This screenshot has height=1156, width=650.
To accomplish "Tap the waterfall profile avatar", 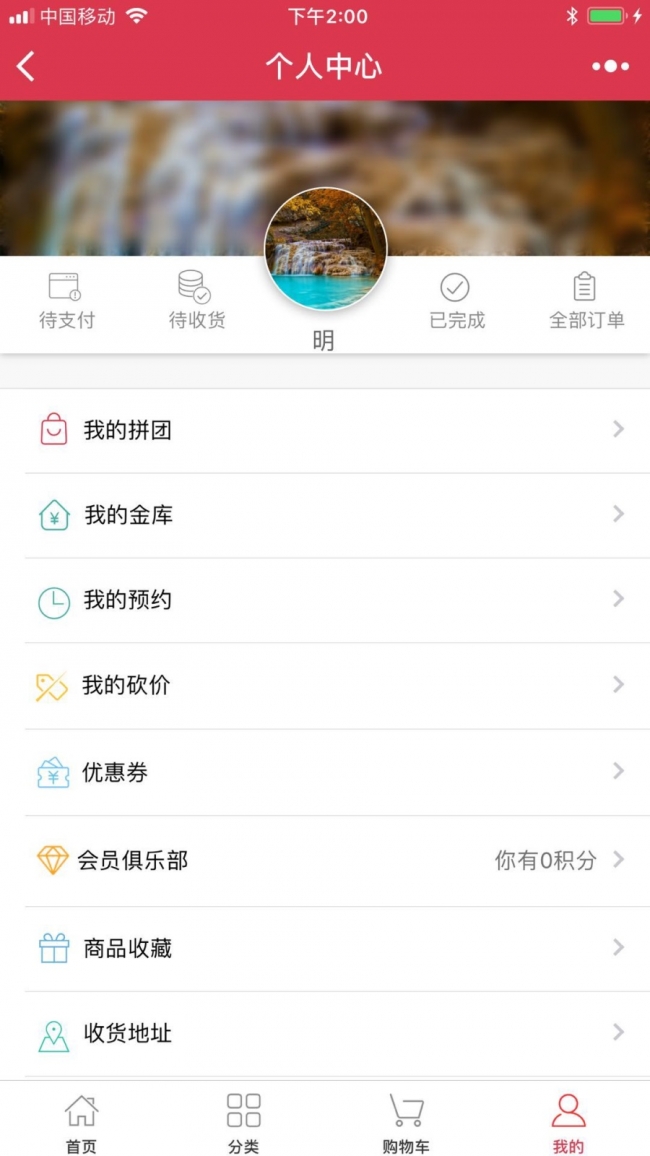I will click(325, 248).
